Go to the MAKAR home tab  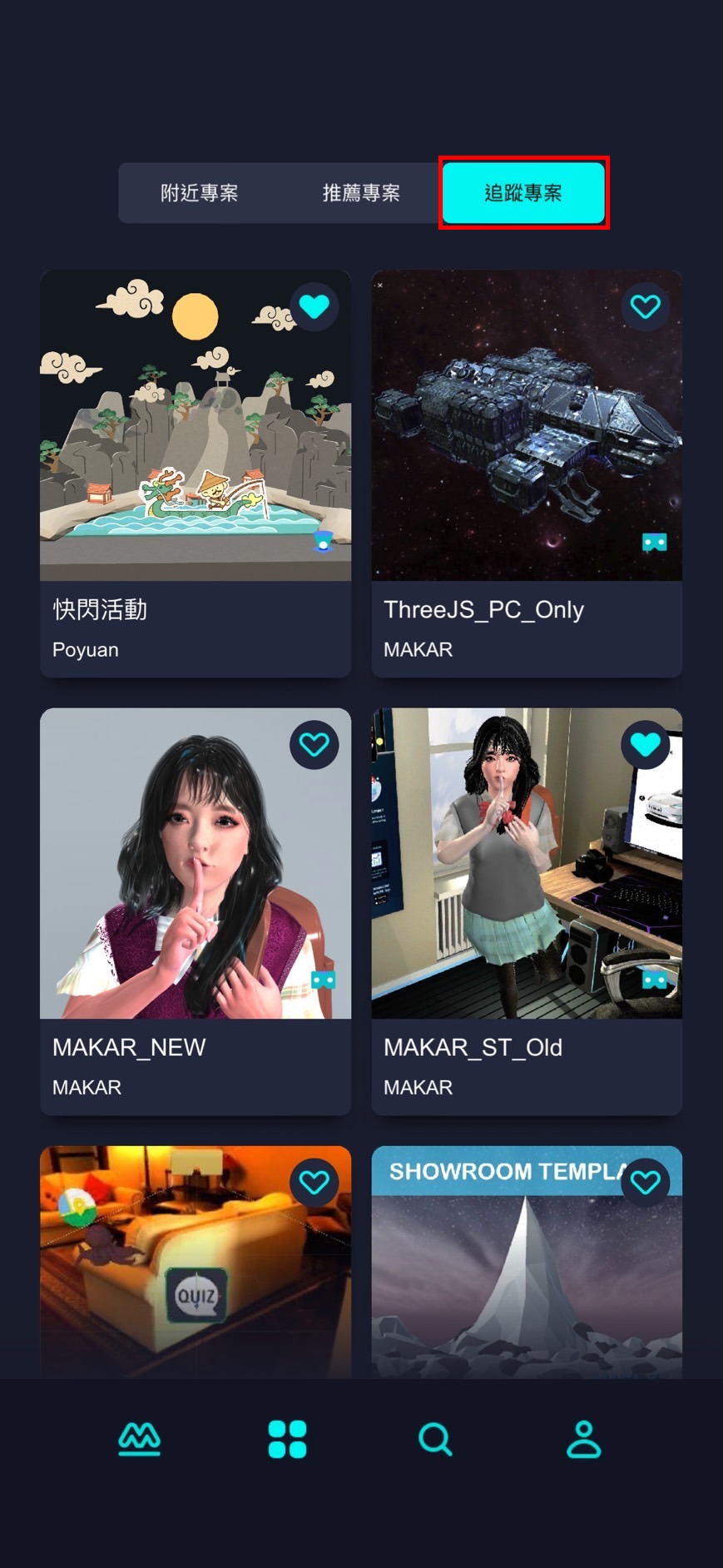(x=139, y=1439)
